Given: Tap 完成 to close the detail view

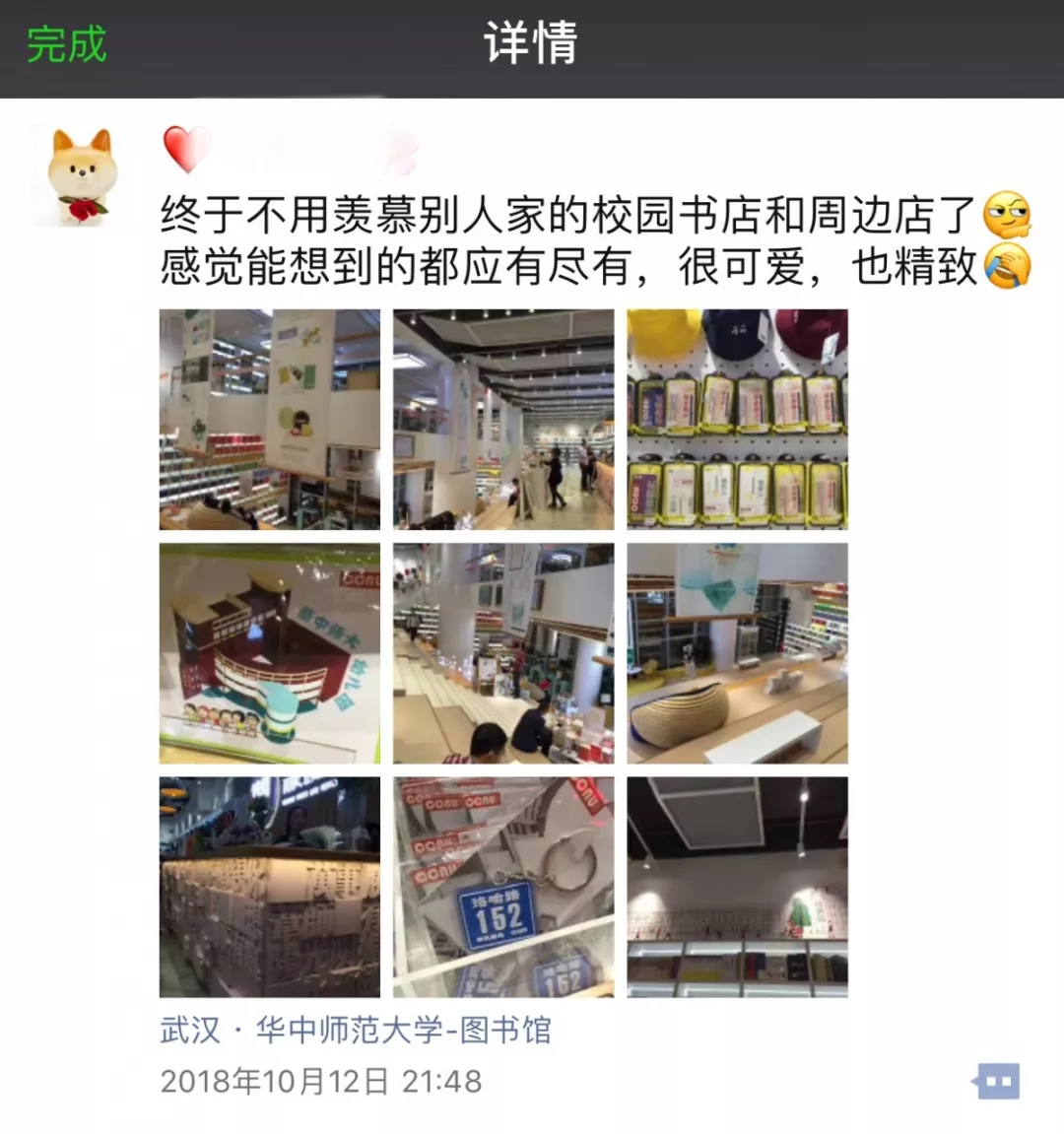Looking at the screenshot, I should pos(66,45).
